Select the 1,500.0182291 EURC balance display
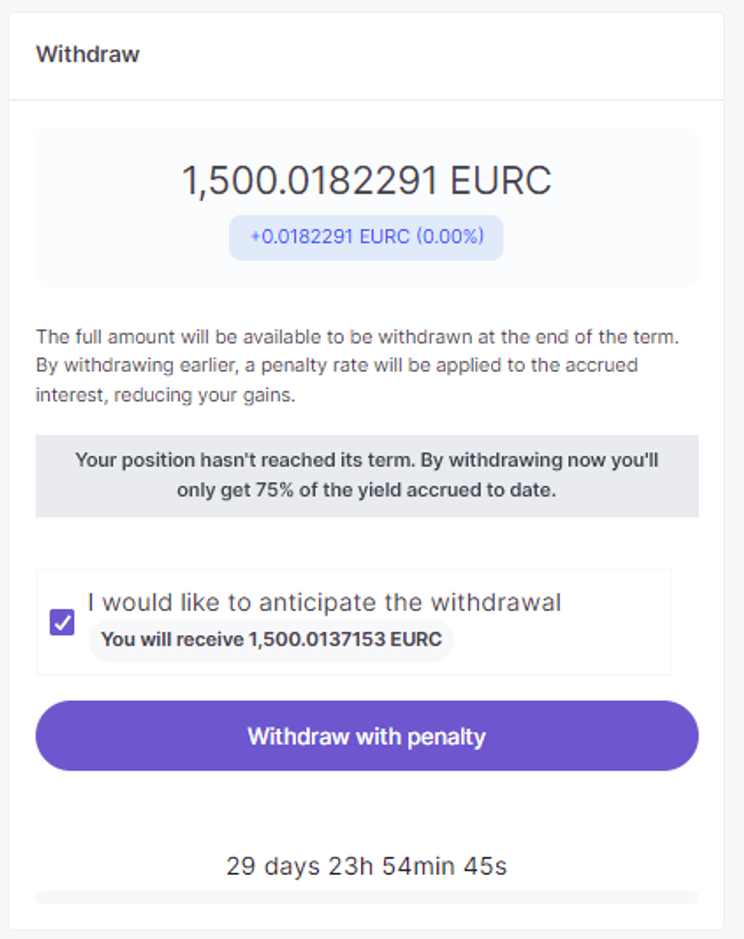Image resolution: width=744 pixels, height=939 pixels. 366,180
